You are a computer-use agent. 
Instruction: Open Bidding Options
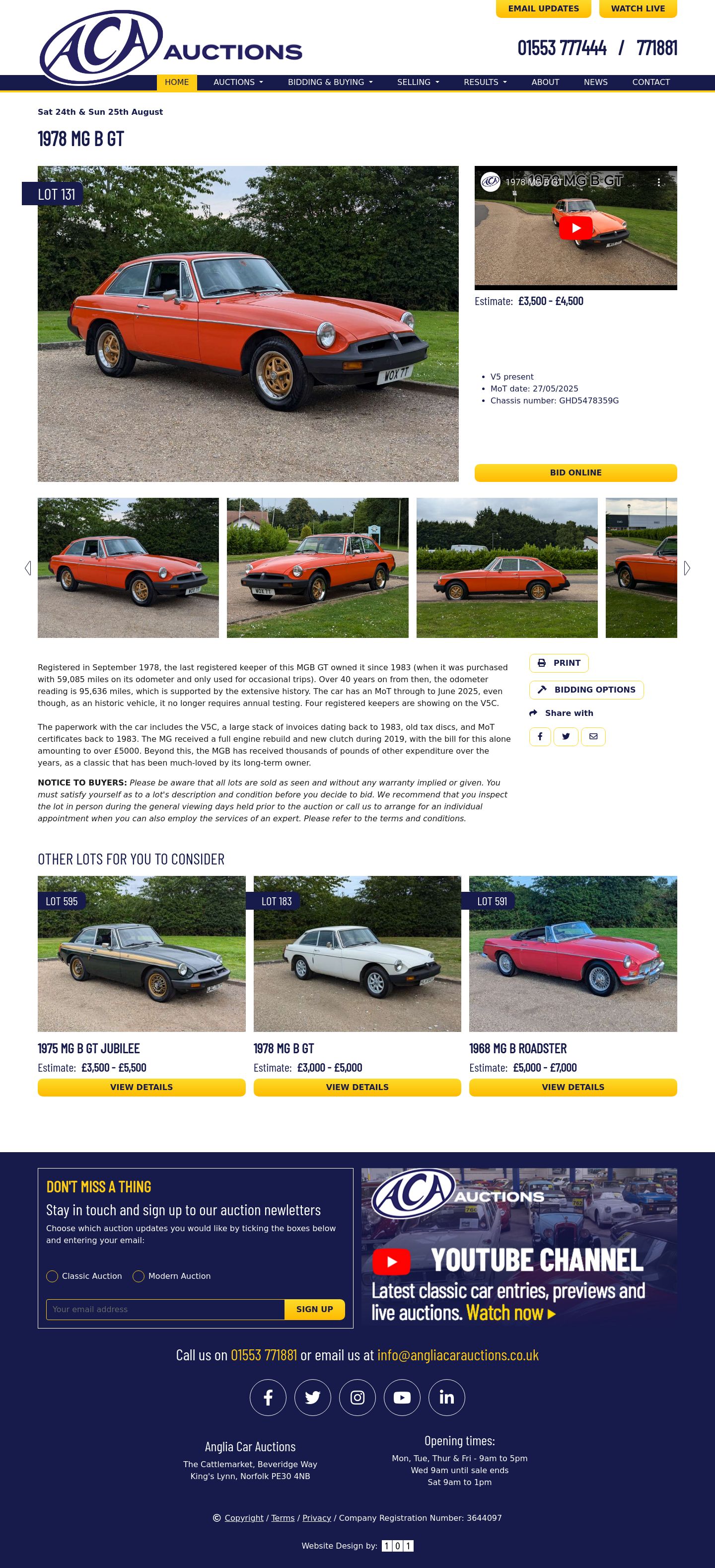click(x=586, y=690)
